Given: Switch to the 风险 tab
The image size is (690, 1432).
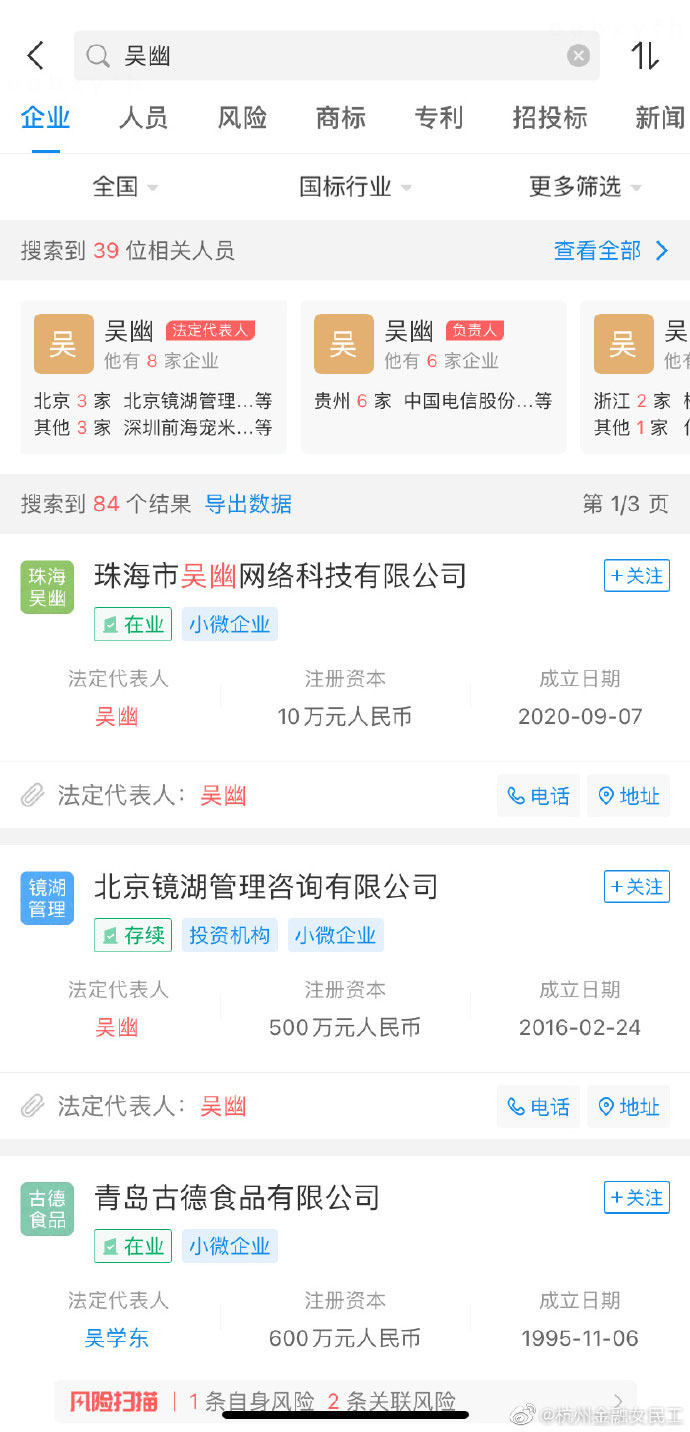Looking at the screenshot, I should pos(242,118).
